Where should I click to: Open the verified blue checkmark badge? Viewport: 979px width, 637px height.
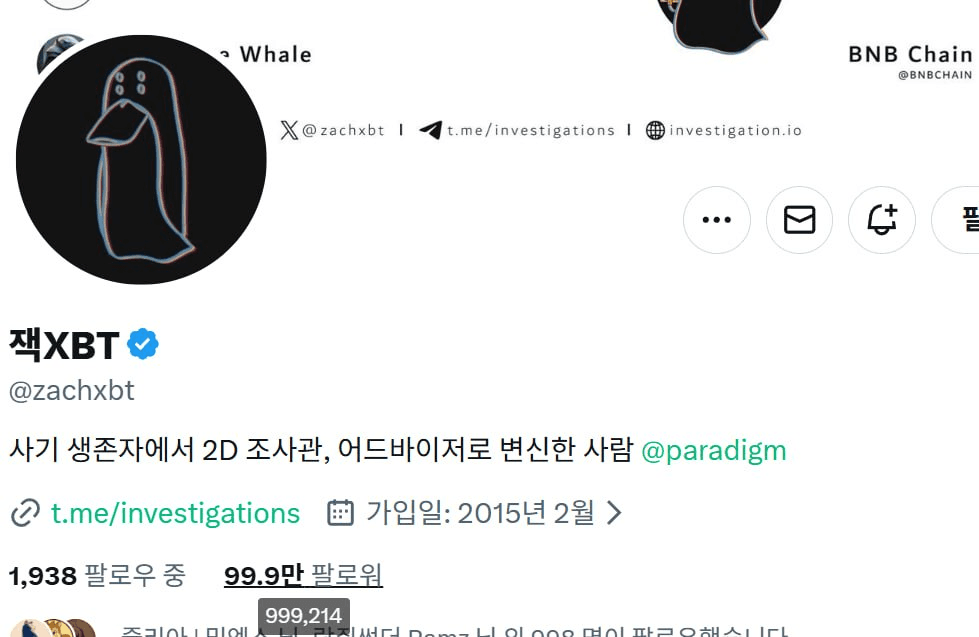click(x=143, y=345)
